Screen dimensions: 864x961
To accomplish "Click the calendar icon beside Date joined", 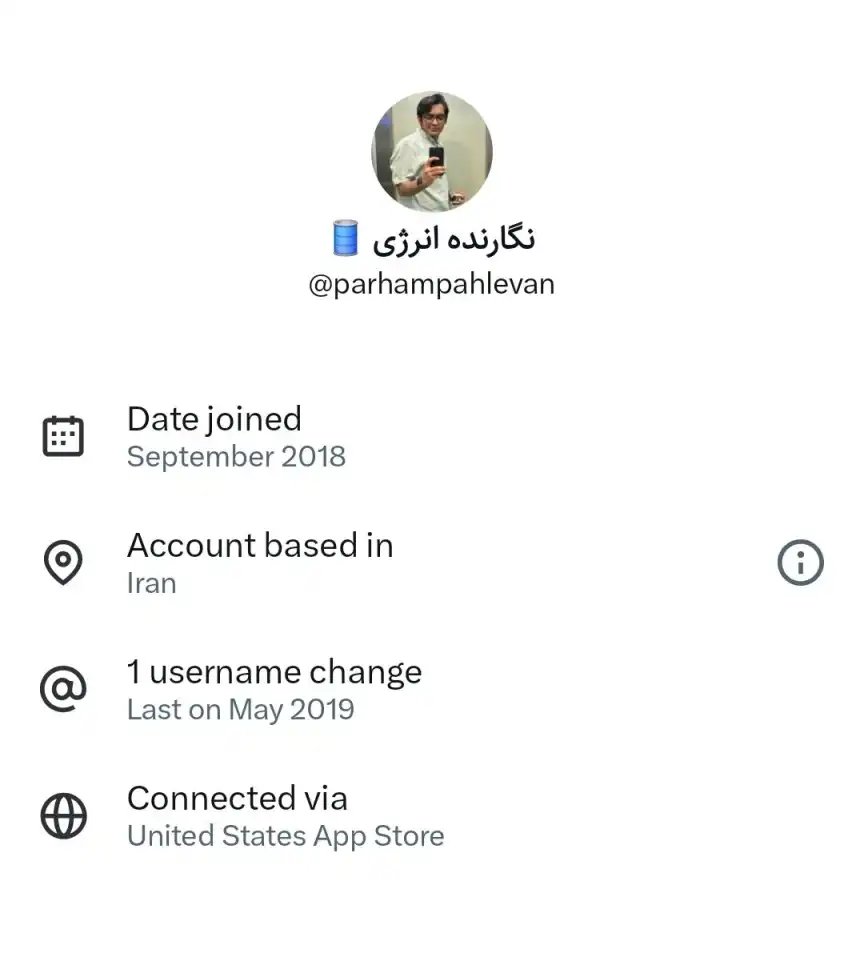I will tap(63, 435).
